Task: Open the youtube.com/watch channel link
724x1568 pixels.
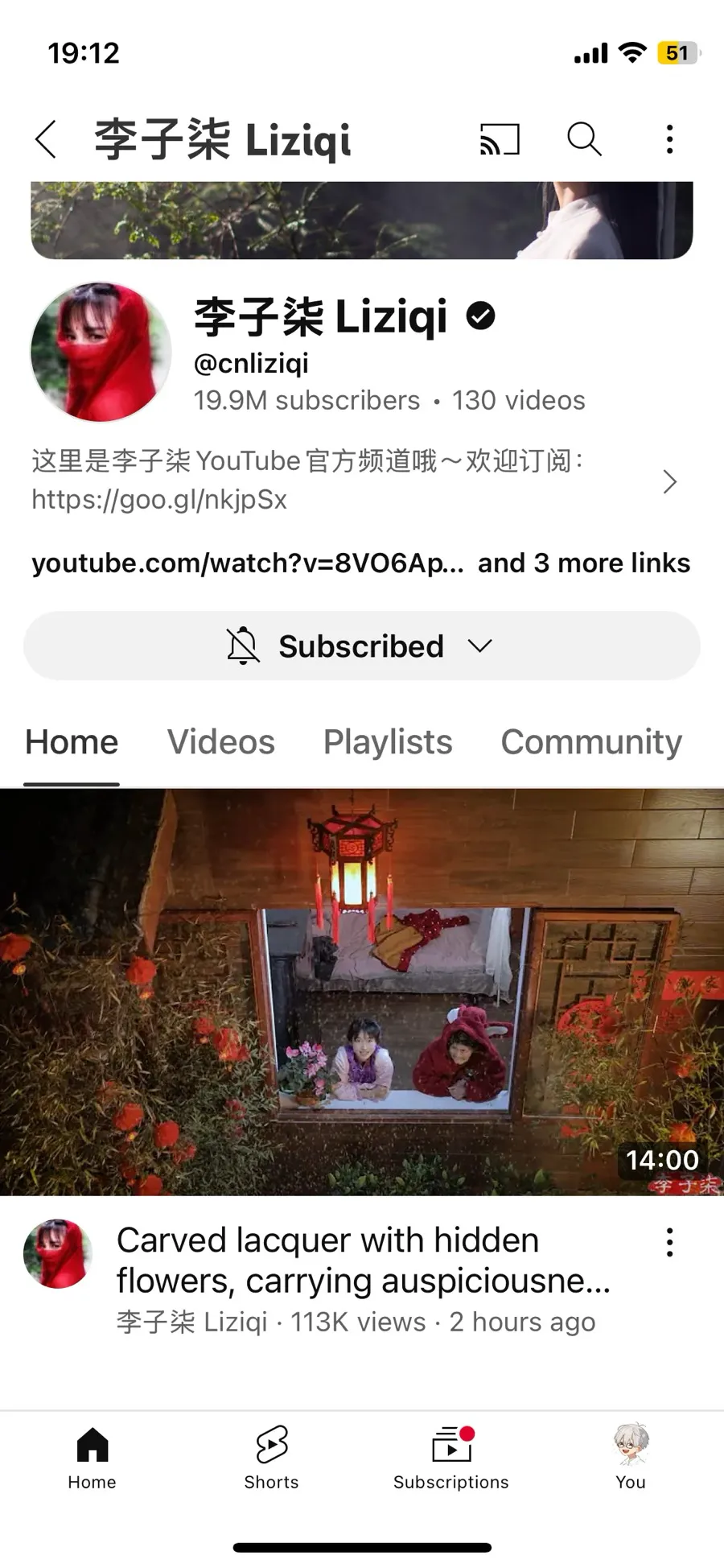Action: pyautogui.click(x=248, y=563)
